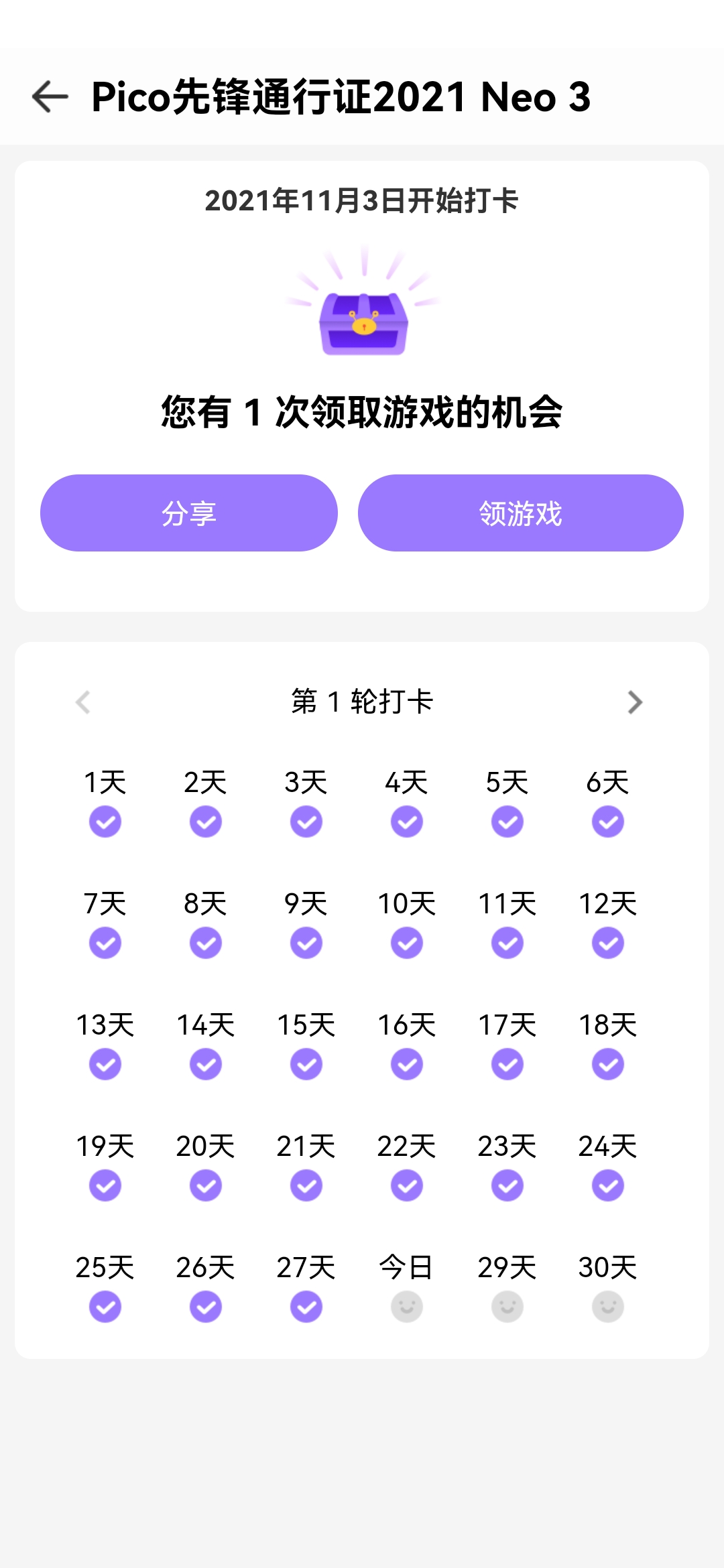The width and height of the screenshot is (724, 1568).
Task: Select the 第 1 轮打卡 header
Action: click(362, 702)
